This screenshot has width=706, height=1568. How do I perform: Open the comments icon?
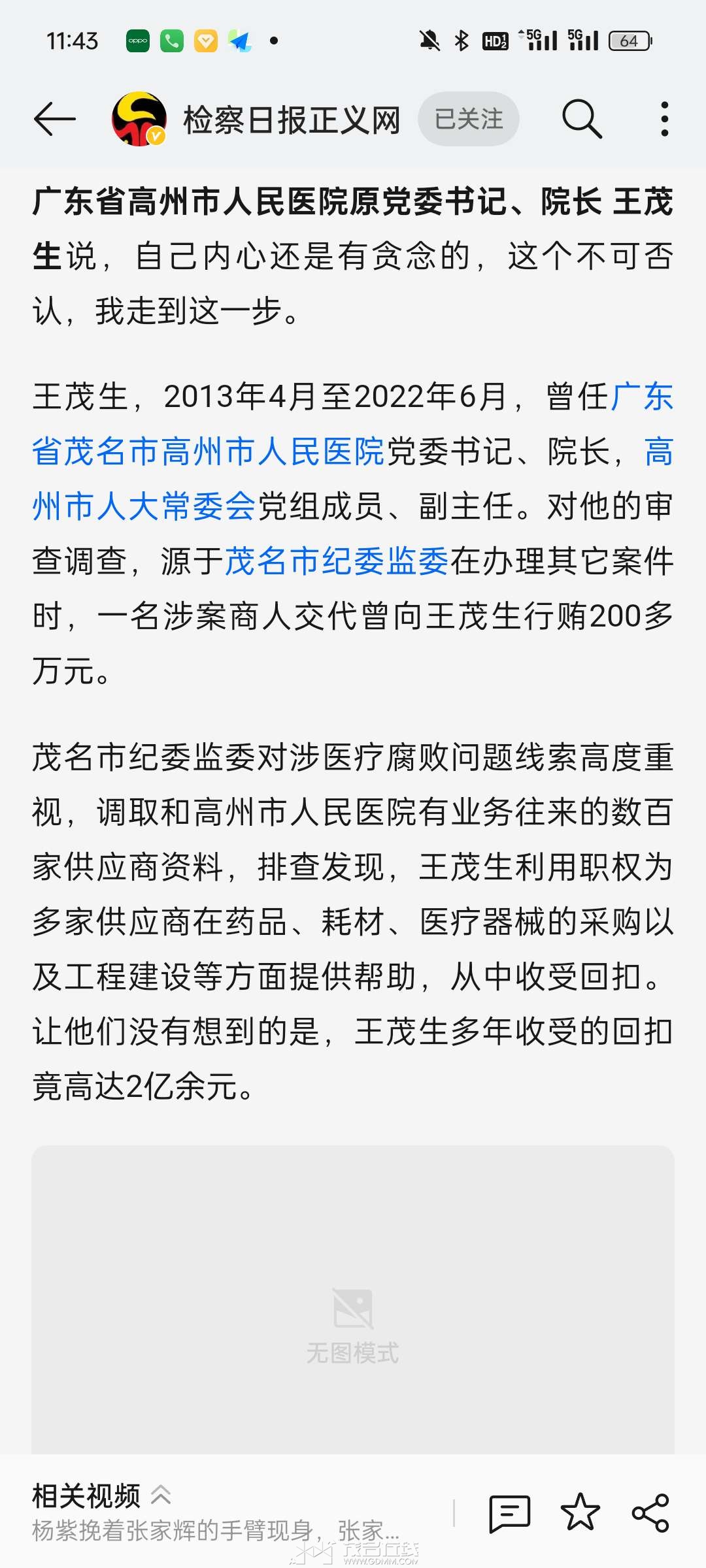[509, 1513]
